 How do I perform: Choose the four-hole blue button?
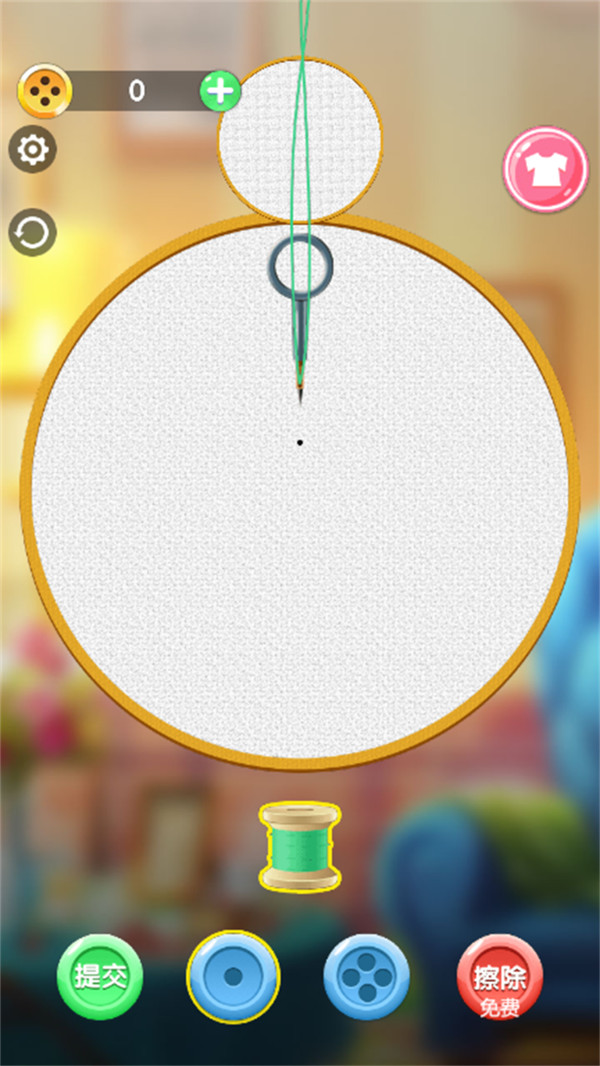pos(367,977)
